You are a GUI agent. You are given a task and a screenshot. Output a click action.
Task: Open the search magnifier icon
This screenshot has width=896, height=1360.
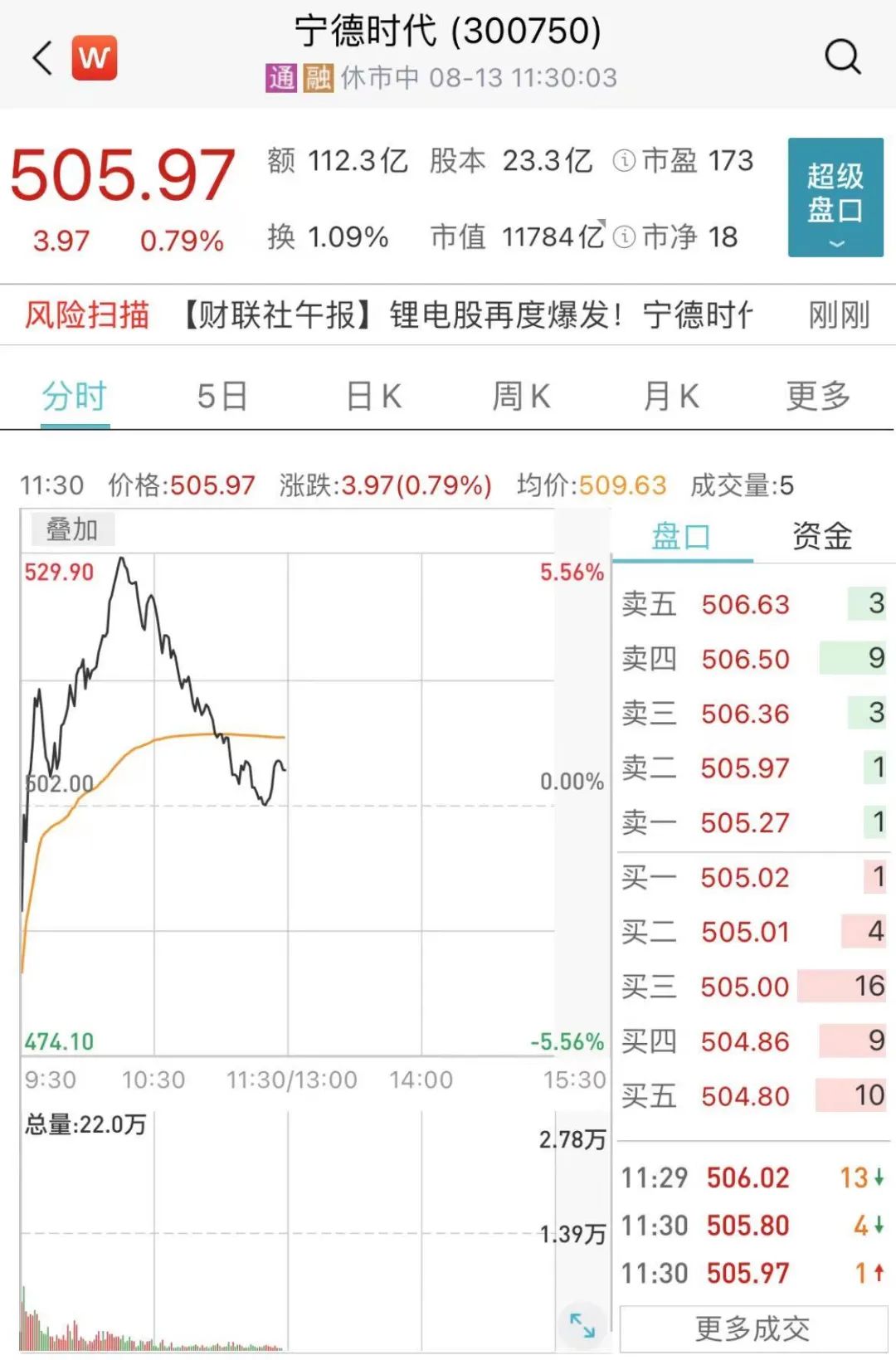(x=842, y=57)
